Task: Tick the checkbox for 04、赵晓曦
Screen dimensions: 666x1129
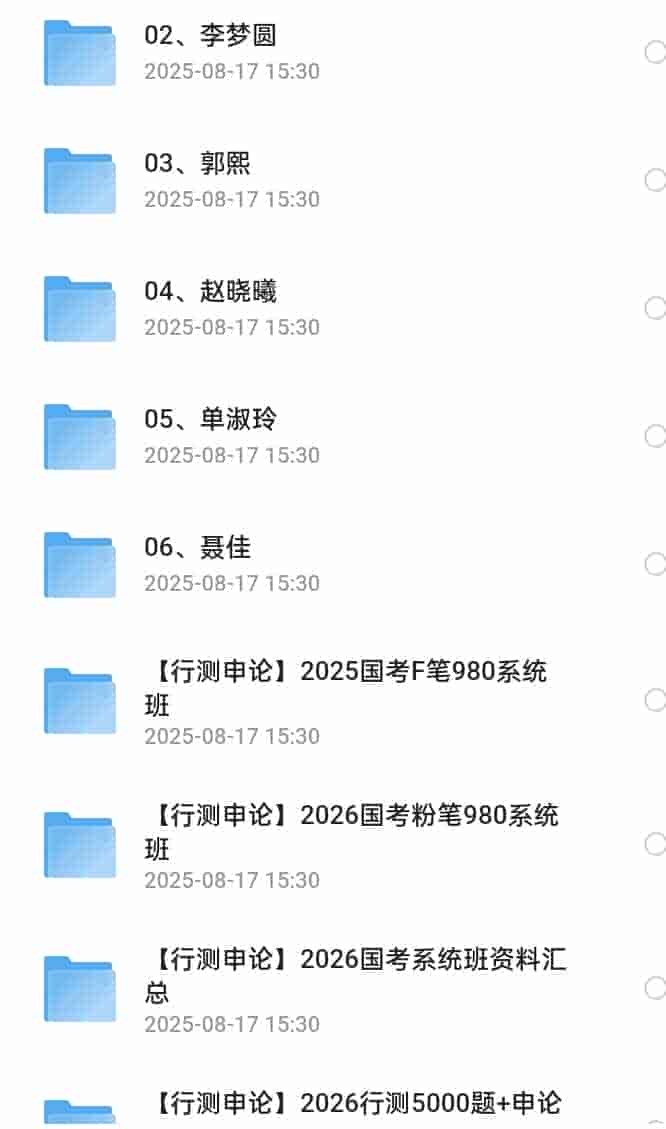Action: tap(654, 308)
